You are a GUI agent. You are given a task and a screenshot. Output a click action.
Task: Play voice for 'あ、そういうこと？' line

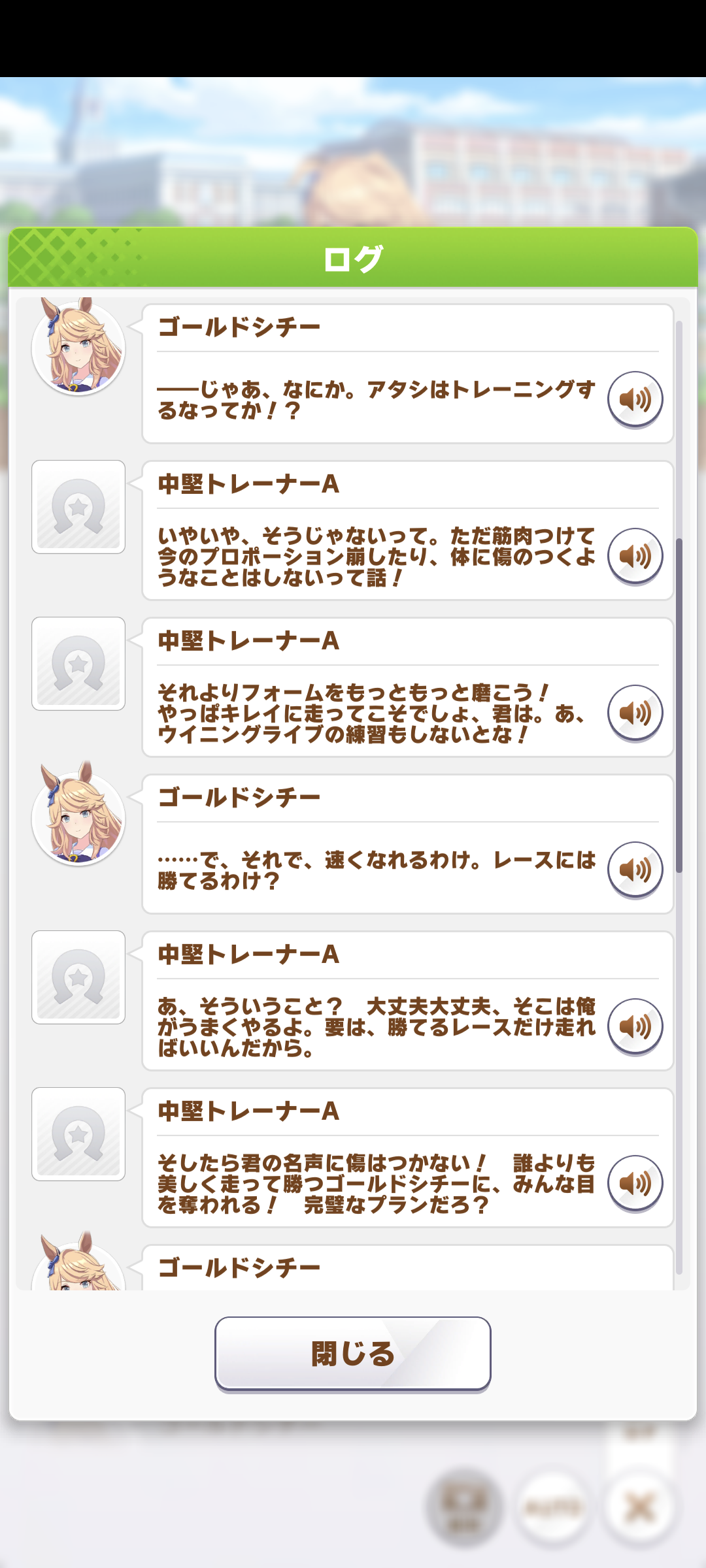tap(635, 1026)
